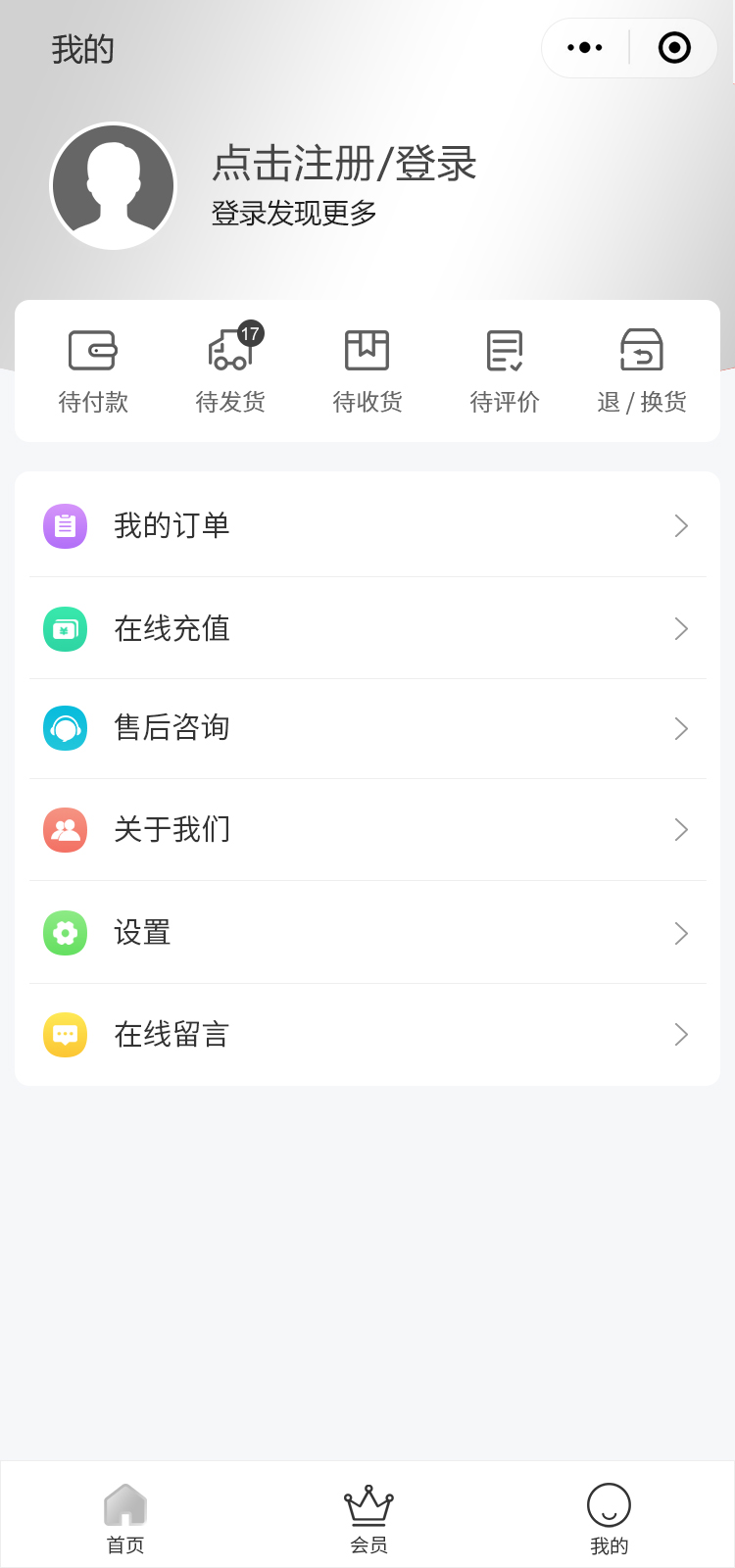Screen dimensions: 735x1568
Task: View 待付款 pending payment orders
Action: point(93,371)
